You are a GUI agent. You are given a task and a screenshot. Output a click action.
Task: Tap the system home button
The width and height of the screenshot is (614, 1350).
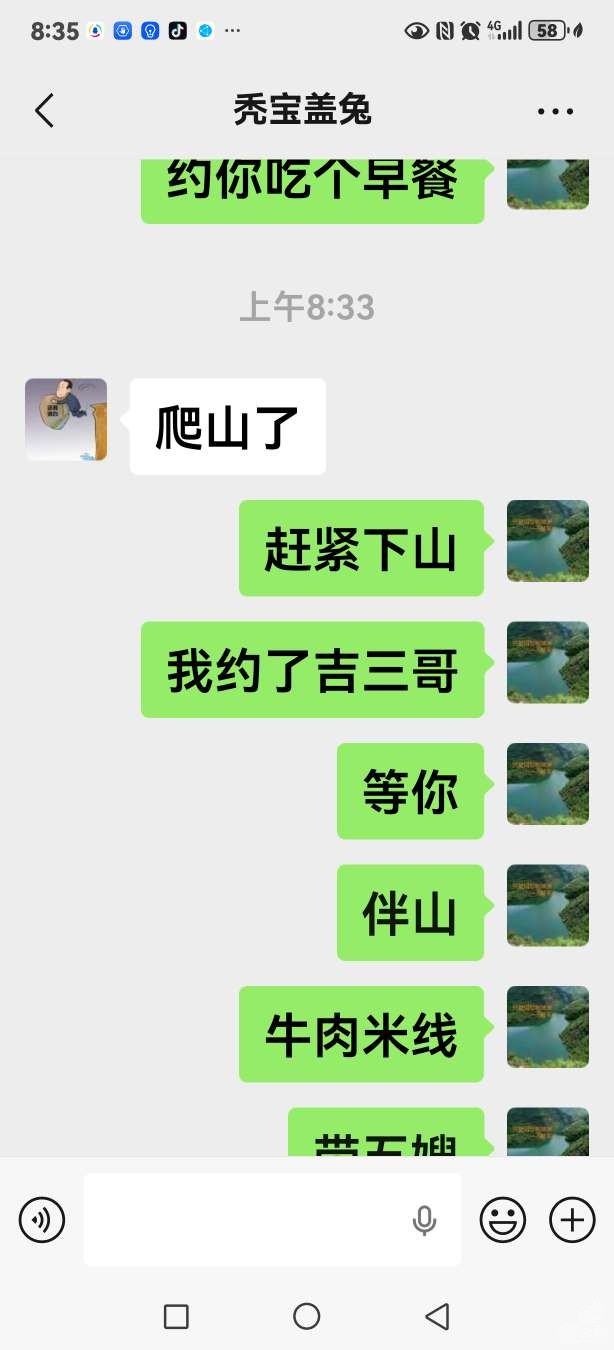[307, 1316]
